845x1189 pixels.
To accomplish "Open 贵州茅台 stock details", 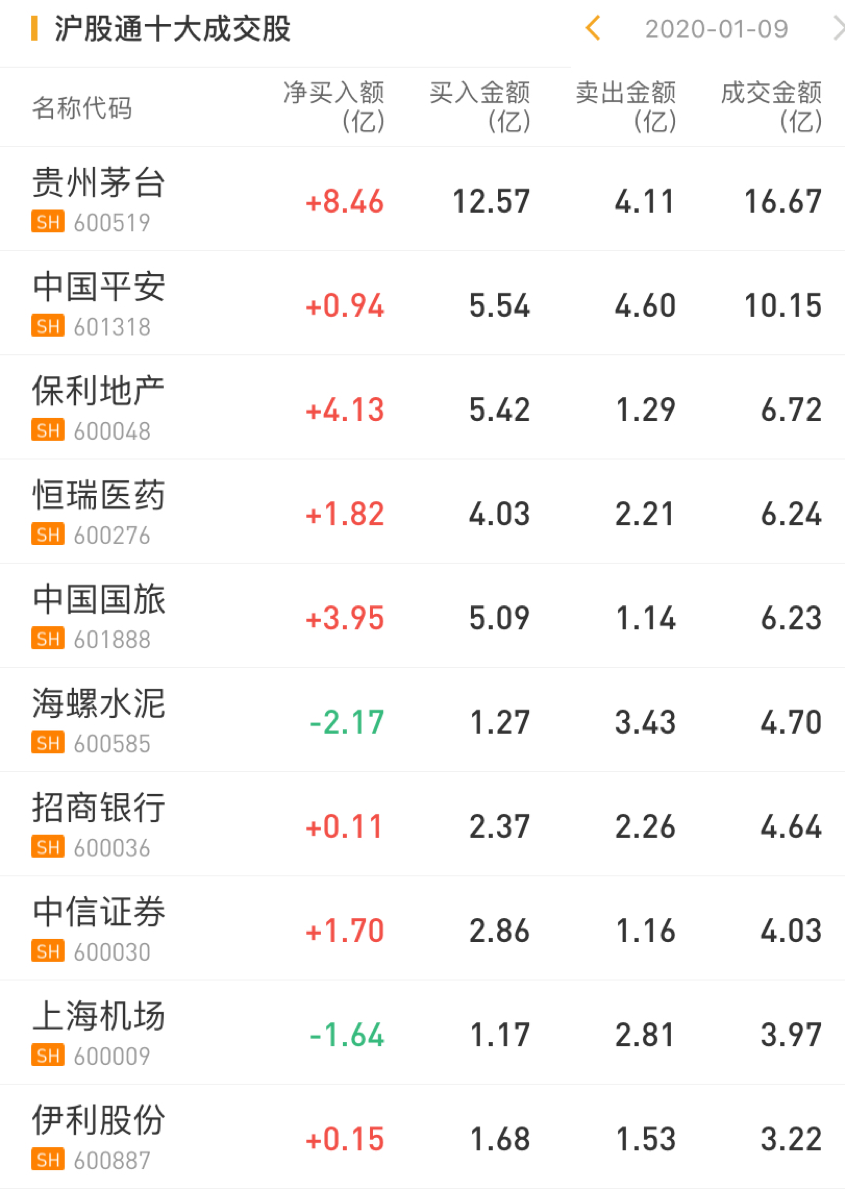I will [99, 199].
